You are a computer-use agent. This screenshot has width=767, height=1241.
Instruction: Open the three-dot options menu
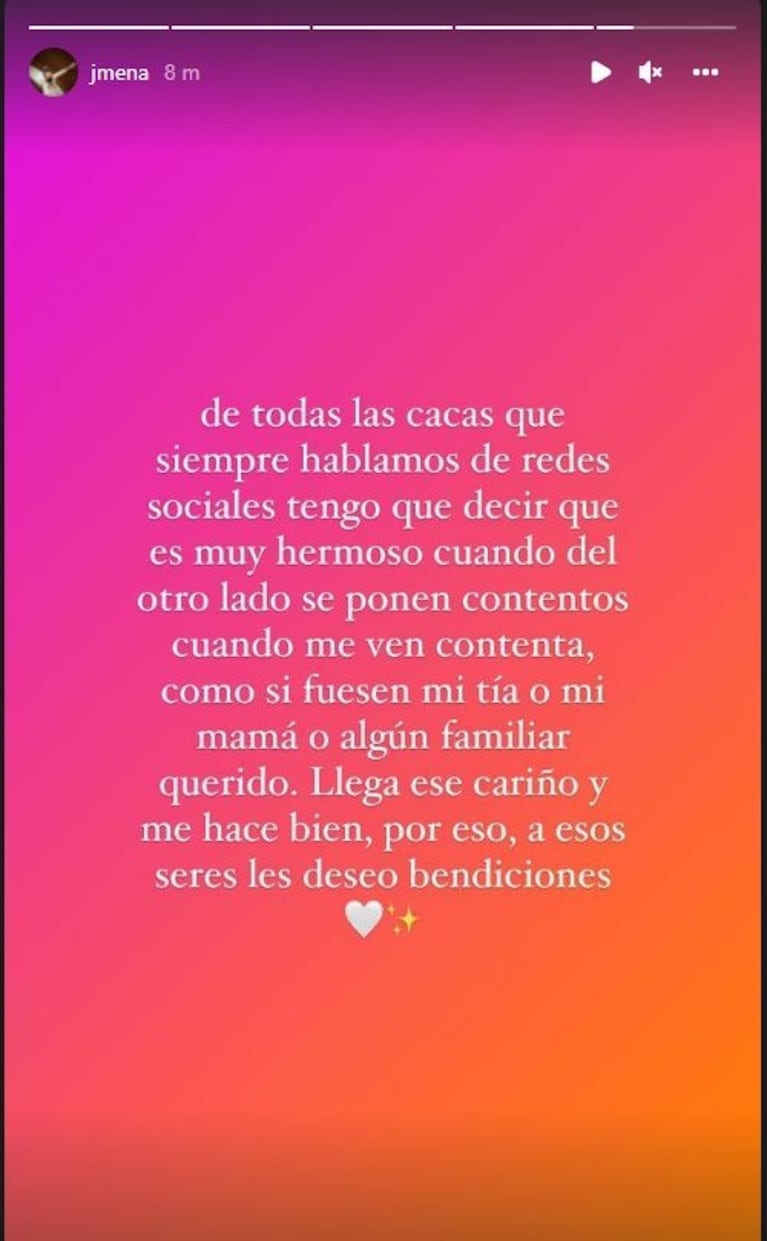click(x=706, y=72)
